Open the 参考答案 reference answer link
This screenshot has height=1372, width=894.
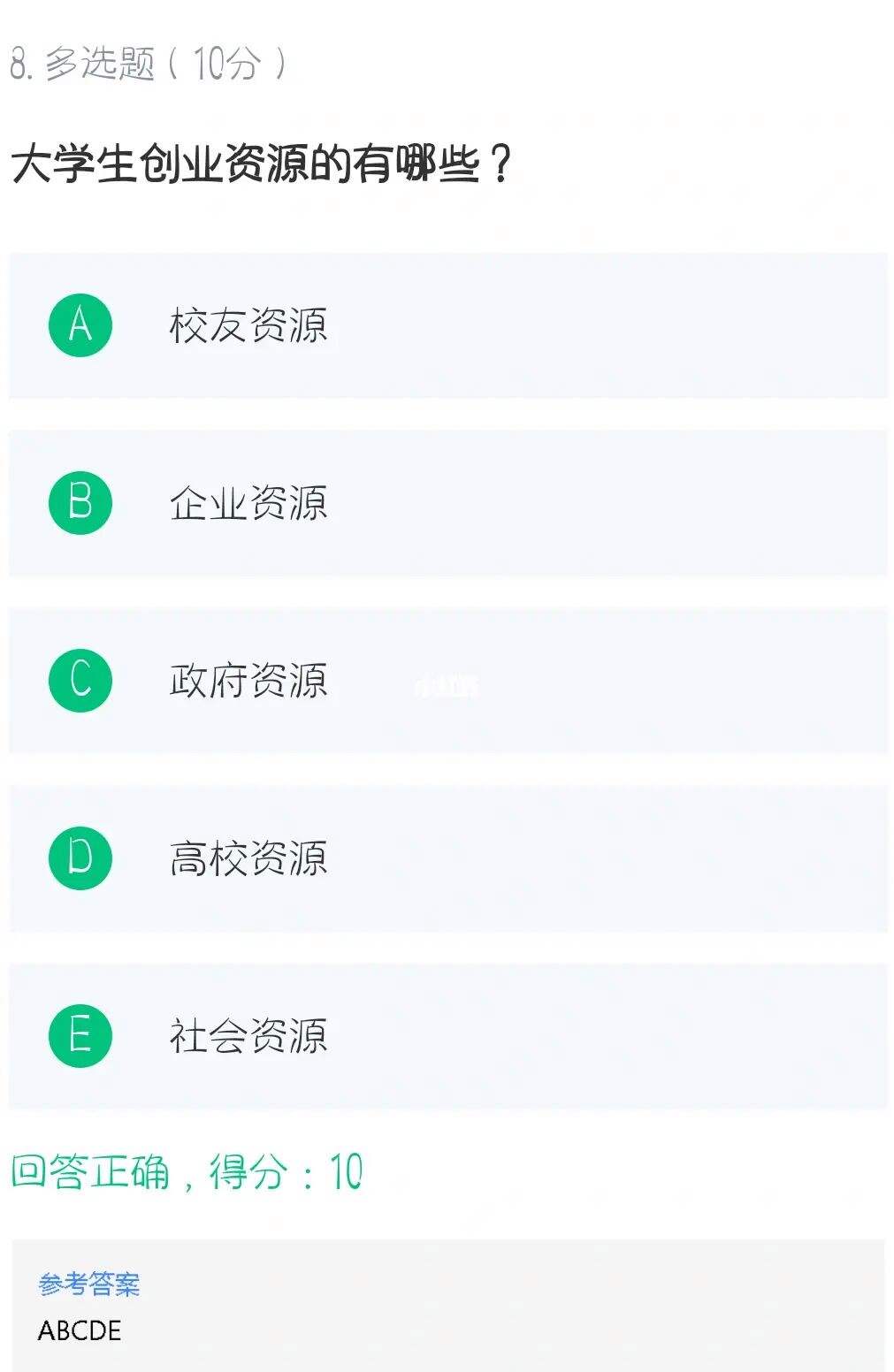tap(88, 1286)
